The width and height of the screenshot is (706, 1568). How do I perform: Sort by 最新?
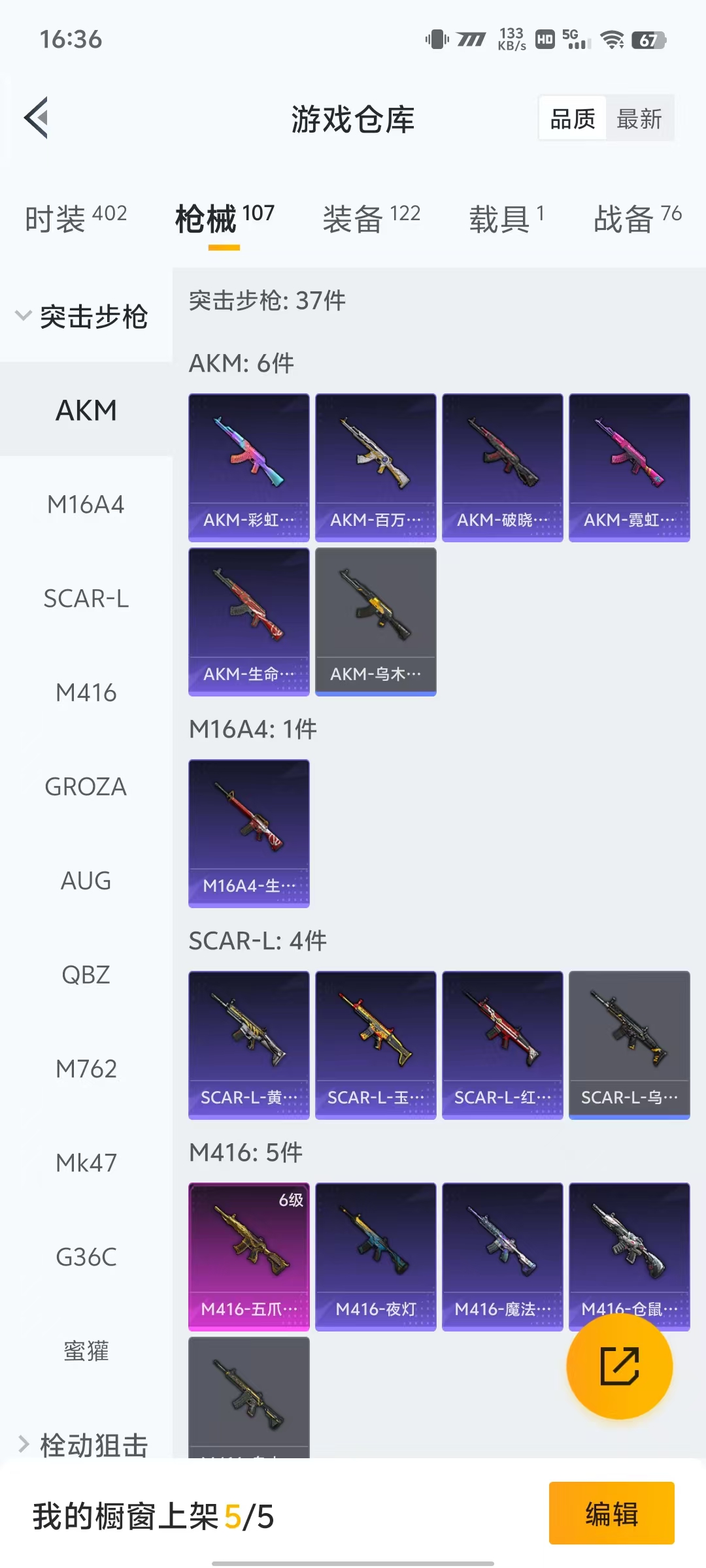point(639,119)
